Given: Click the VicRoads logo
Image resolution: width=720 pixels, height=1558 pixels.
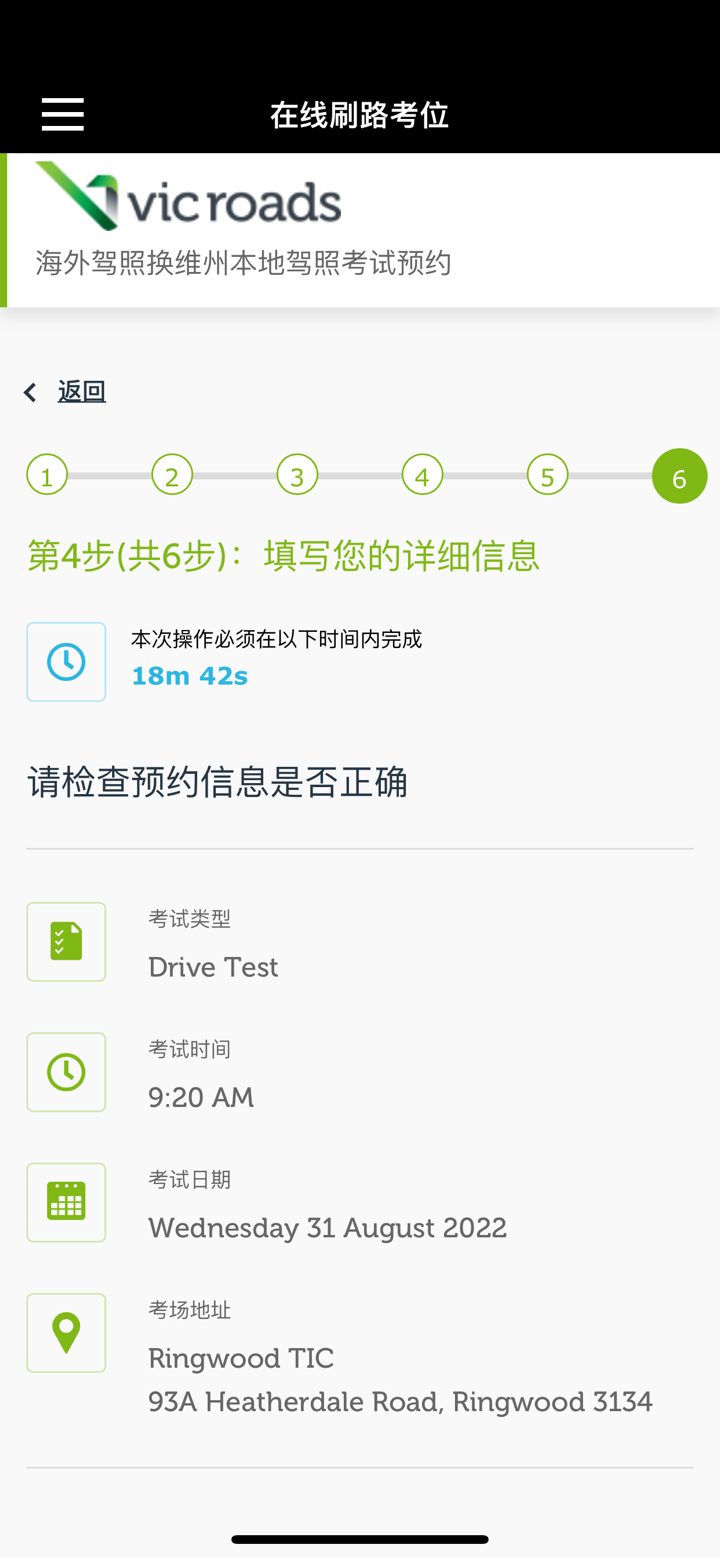Looking at the screenshot, I should 188,200.
